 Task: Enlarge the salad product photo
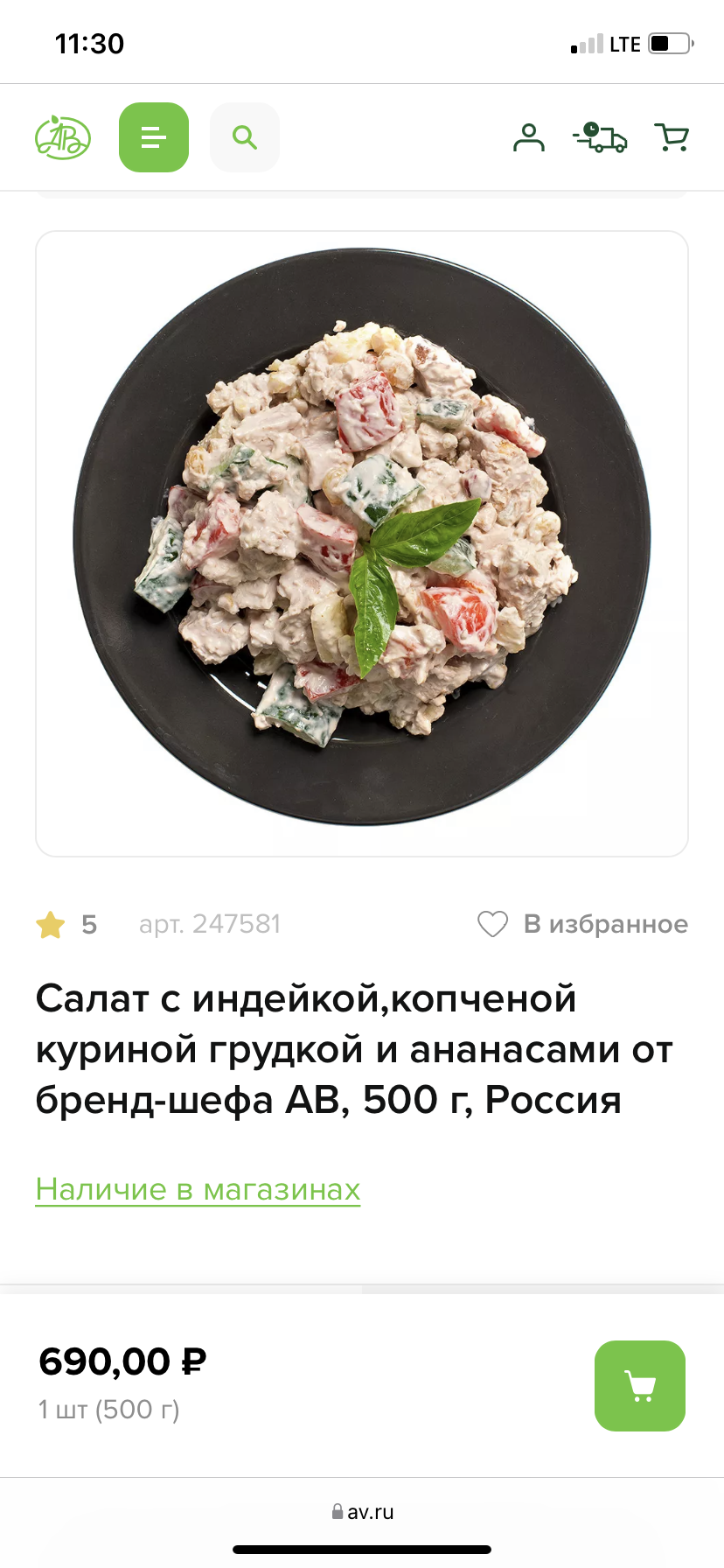coord(362,543)
